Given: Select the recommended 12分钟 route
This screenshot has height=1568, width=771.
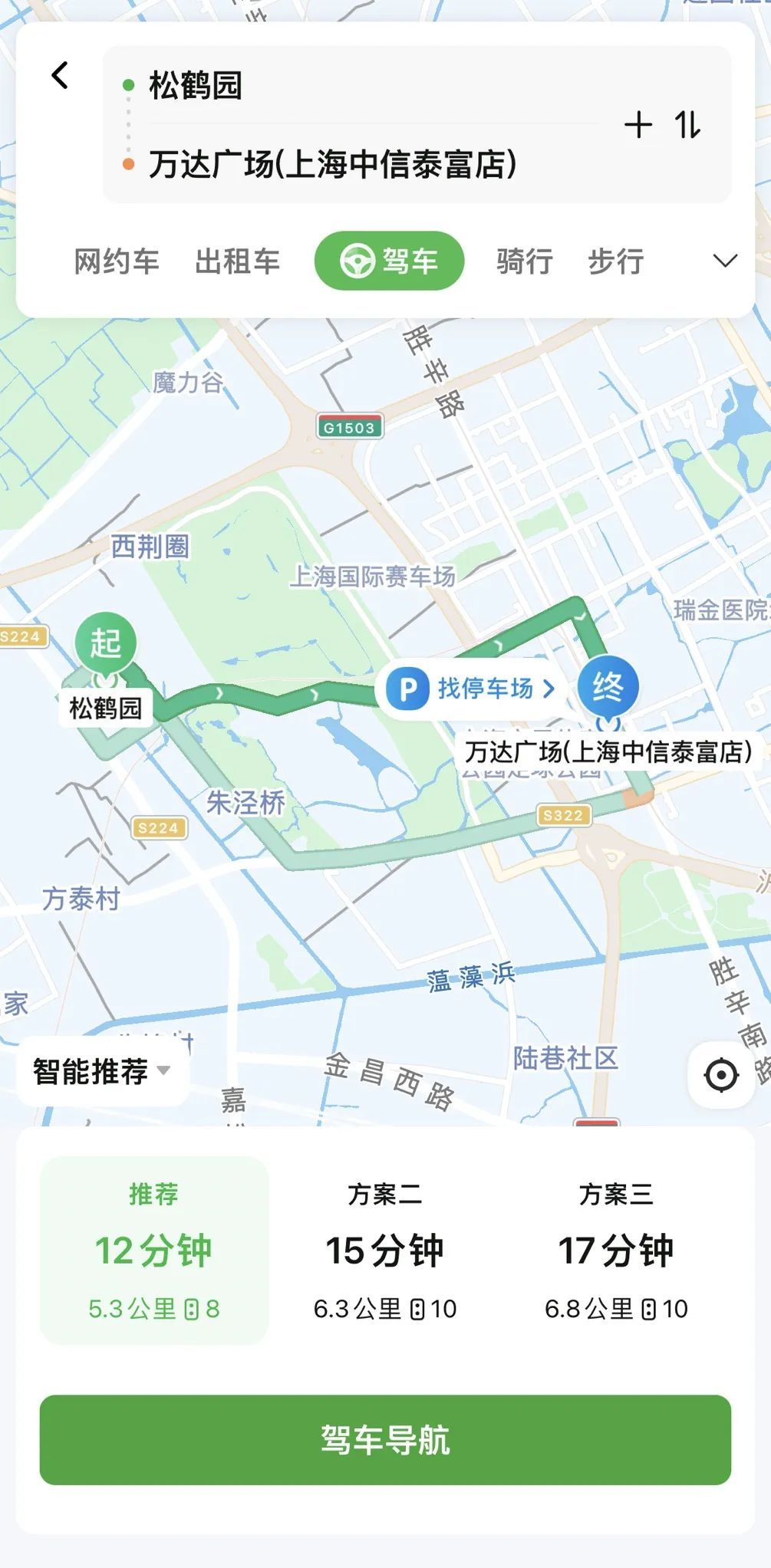Looking at the screenshot, I should (x=154, y=1251).
